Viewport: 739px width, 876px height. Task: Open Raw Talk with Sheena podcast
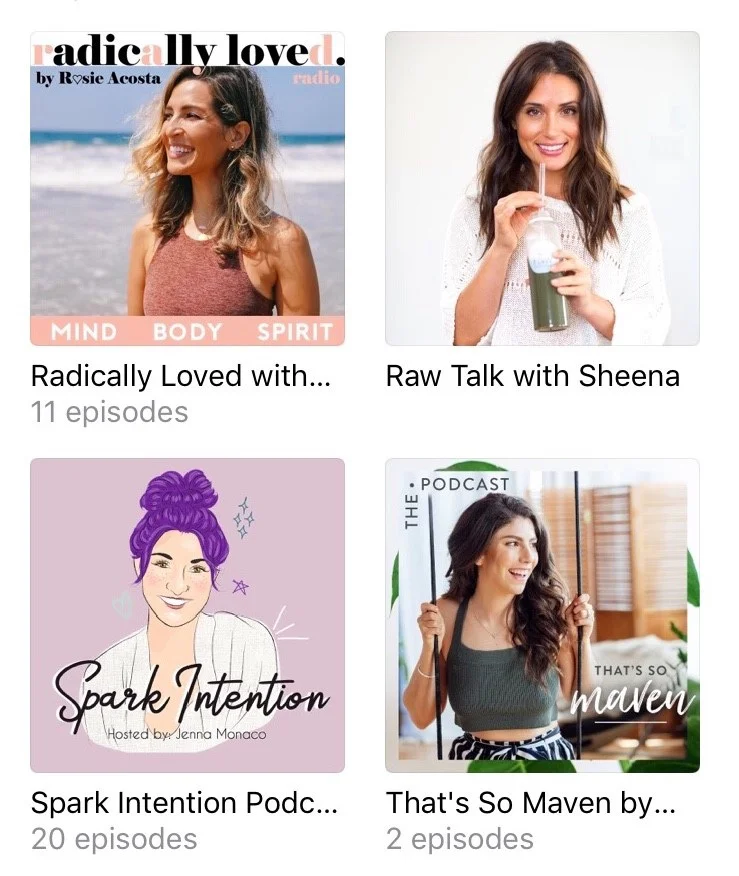(542, 189)
